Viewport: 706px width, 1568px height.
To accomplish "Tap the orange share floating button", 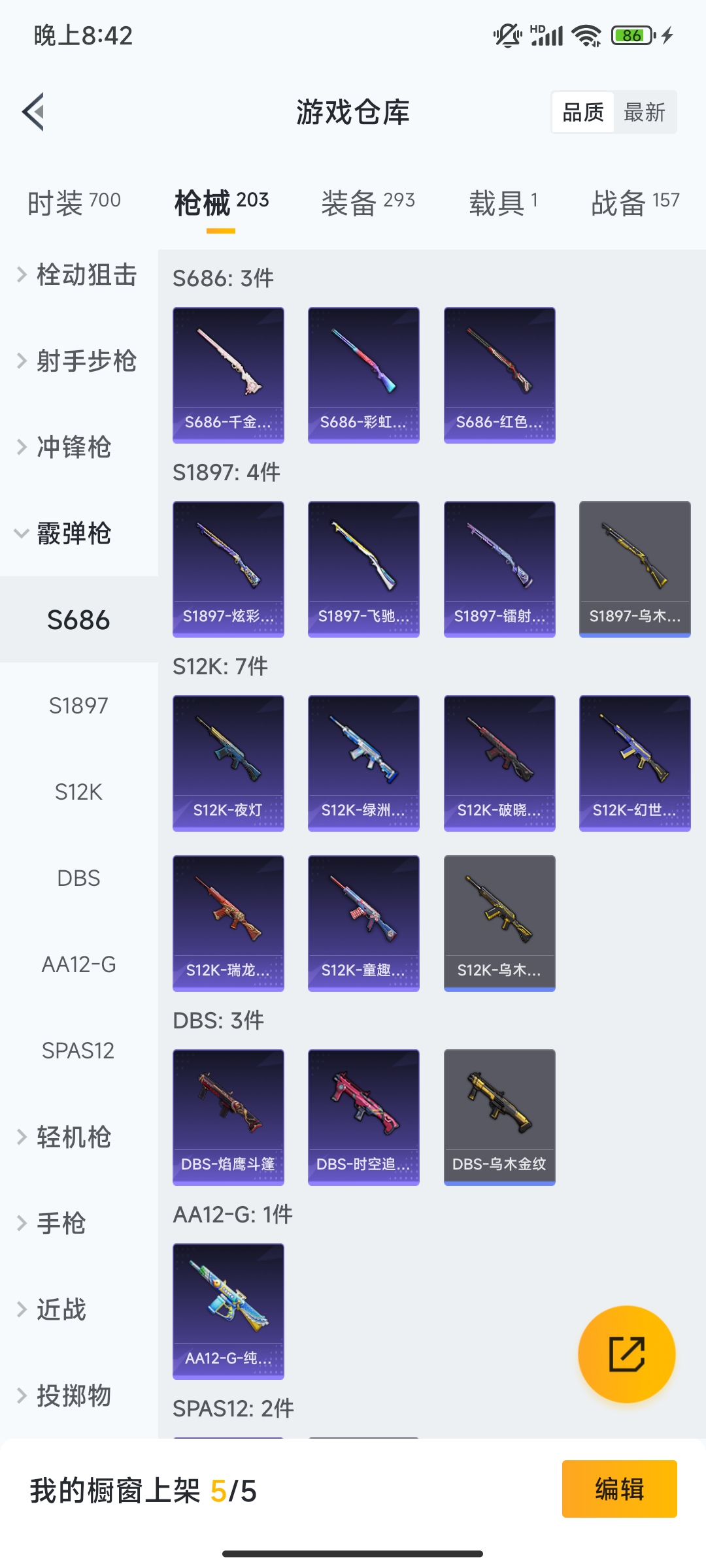I will click(x=626, y=1354).
